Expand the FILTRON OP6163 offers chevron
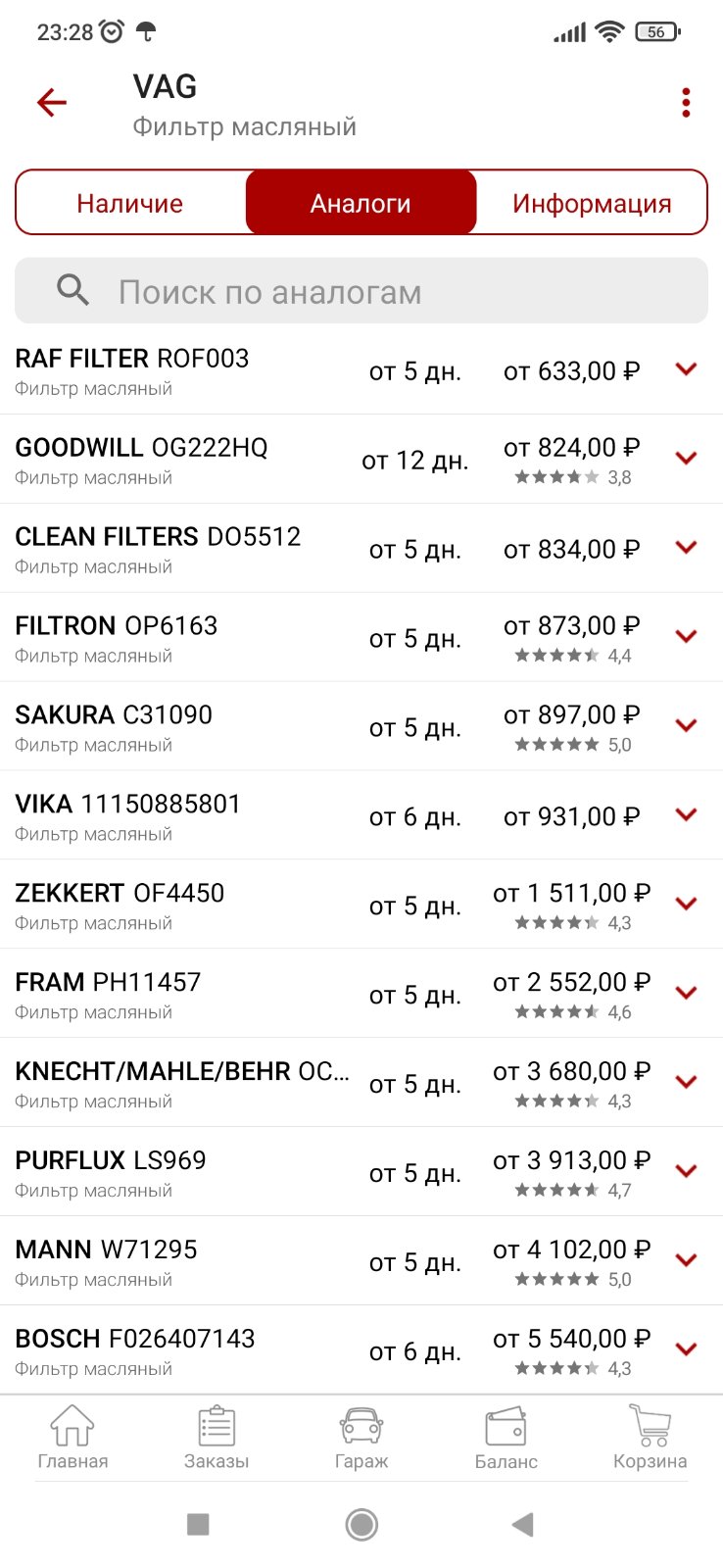The height and width of the screenshot is (1568, 723). 686,637
